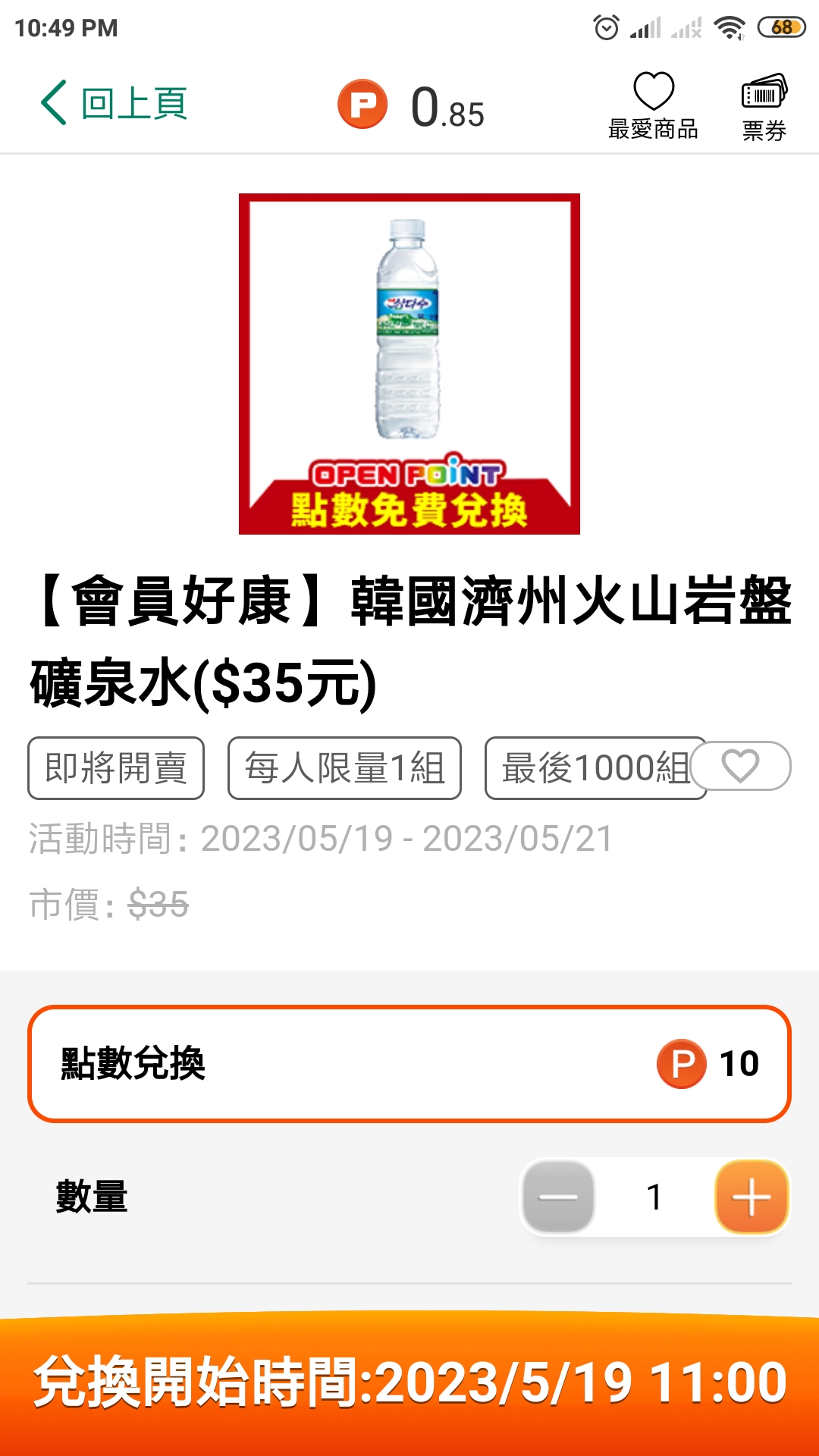The image size is (819, 1456).
Task: Open 最愛商品 favorites list
Action: [653, 106]
